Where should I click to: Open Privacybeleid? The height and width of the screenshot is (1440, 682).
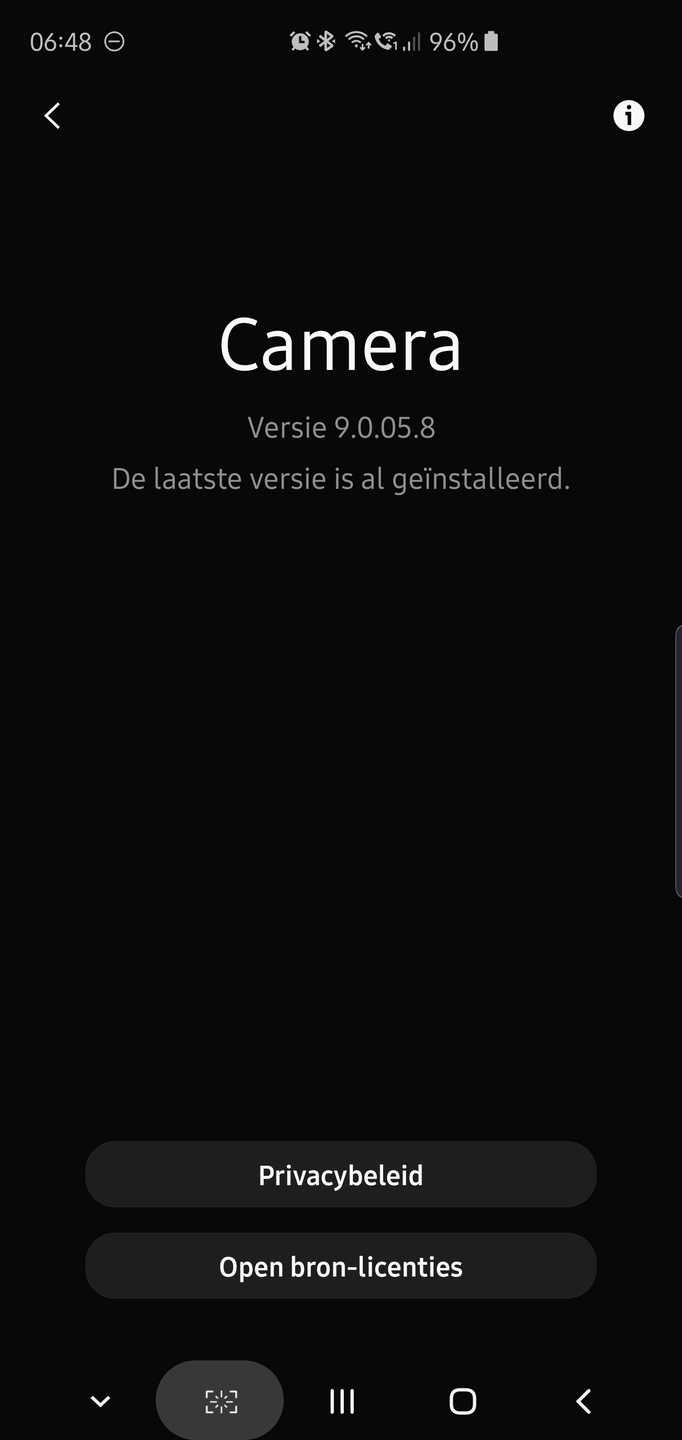tap(341, 1175)
